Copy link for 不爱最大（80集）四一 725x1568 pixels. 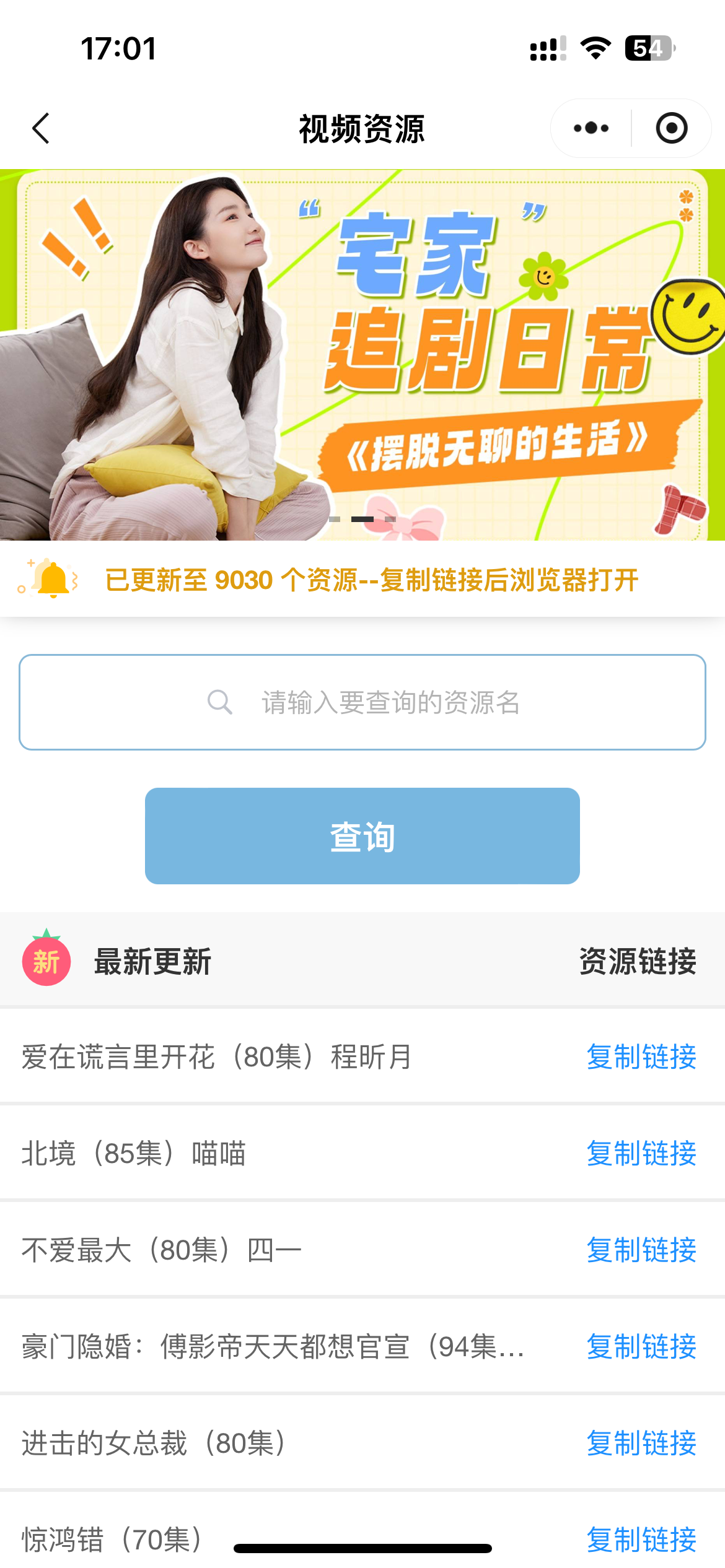pos(641,1250)
